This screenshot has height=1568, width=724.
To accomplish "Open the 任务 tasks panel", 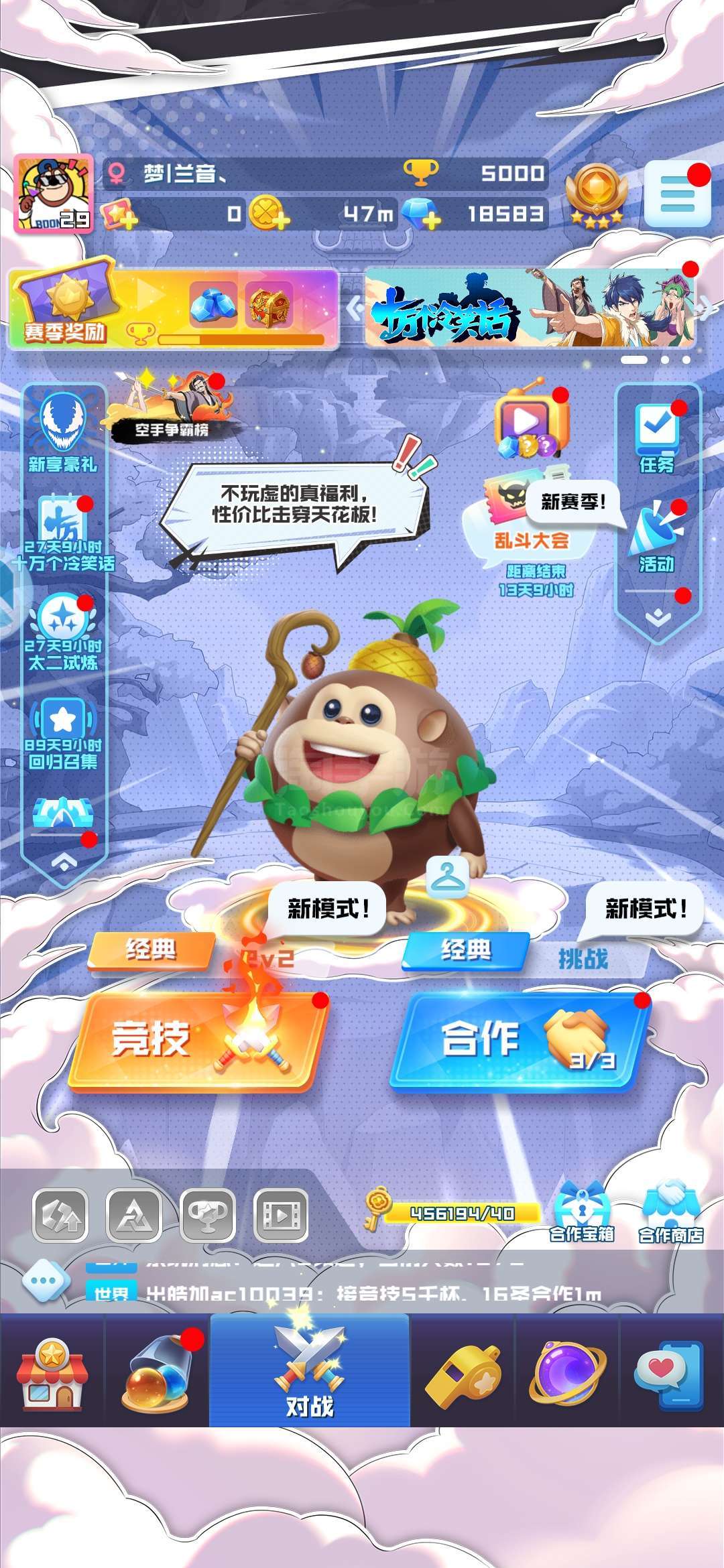I will click(x=657, y=437).
